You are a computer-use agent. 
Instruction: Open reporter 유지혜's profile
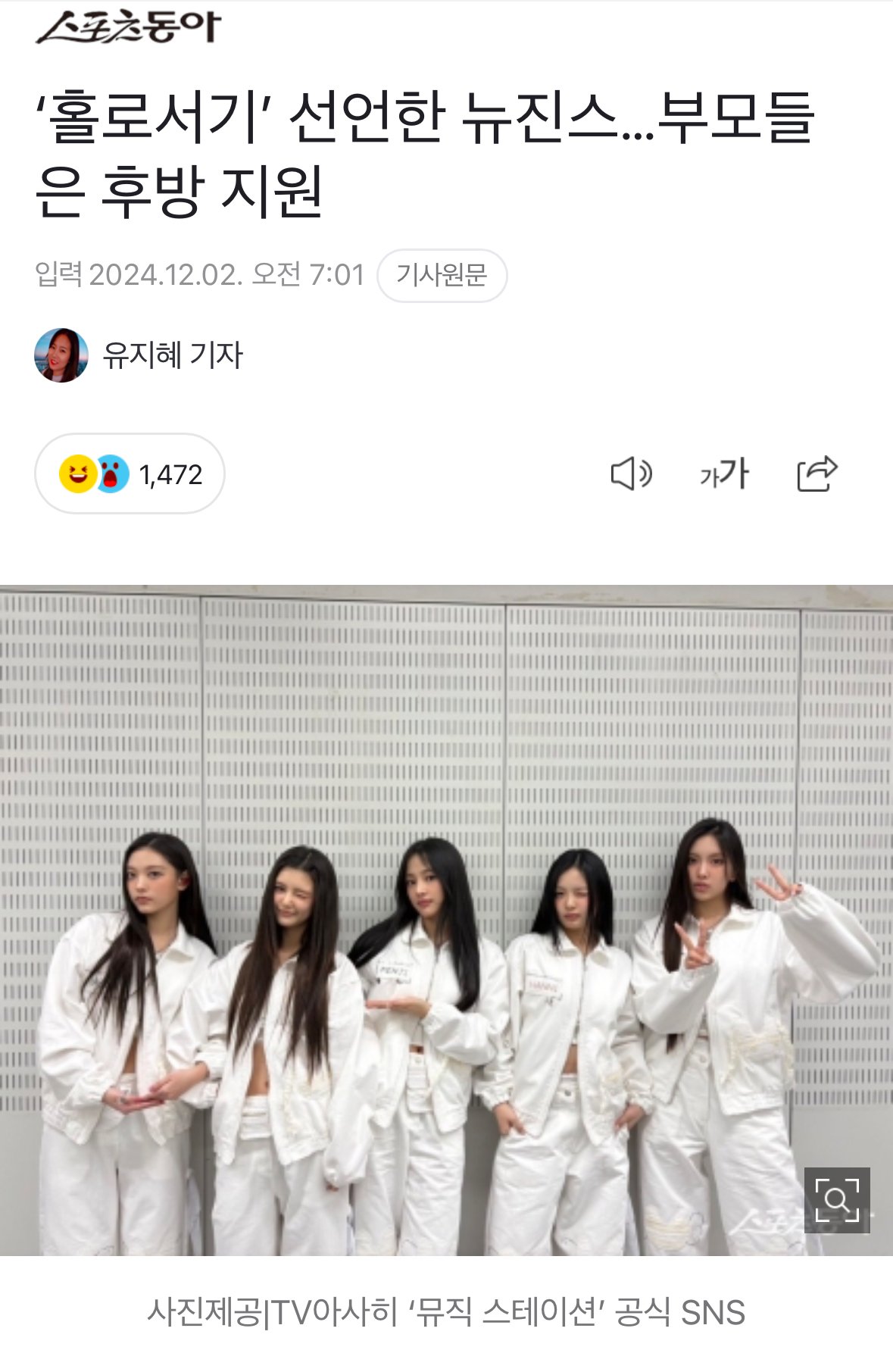click(x=172, y=355)
